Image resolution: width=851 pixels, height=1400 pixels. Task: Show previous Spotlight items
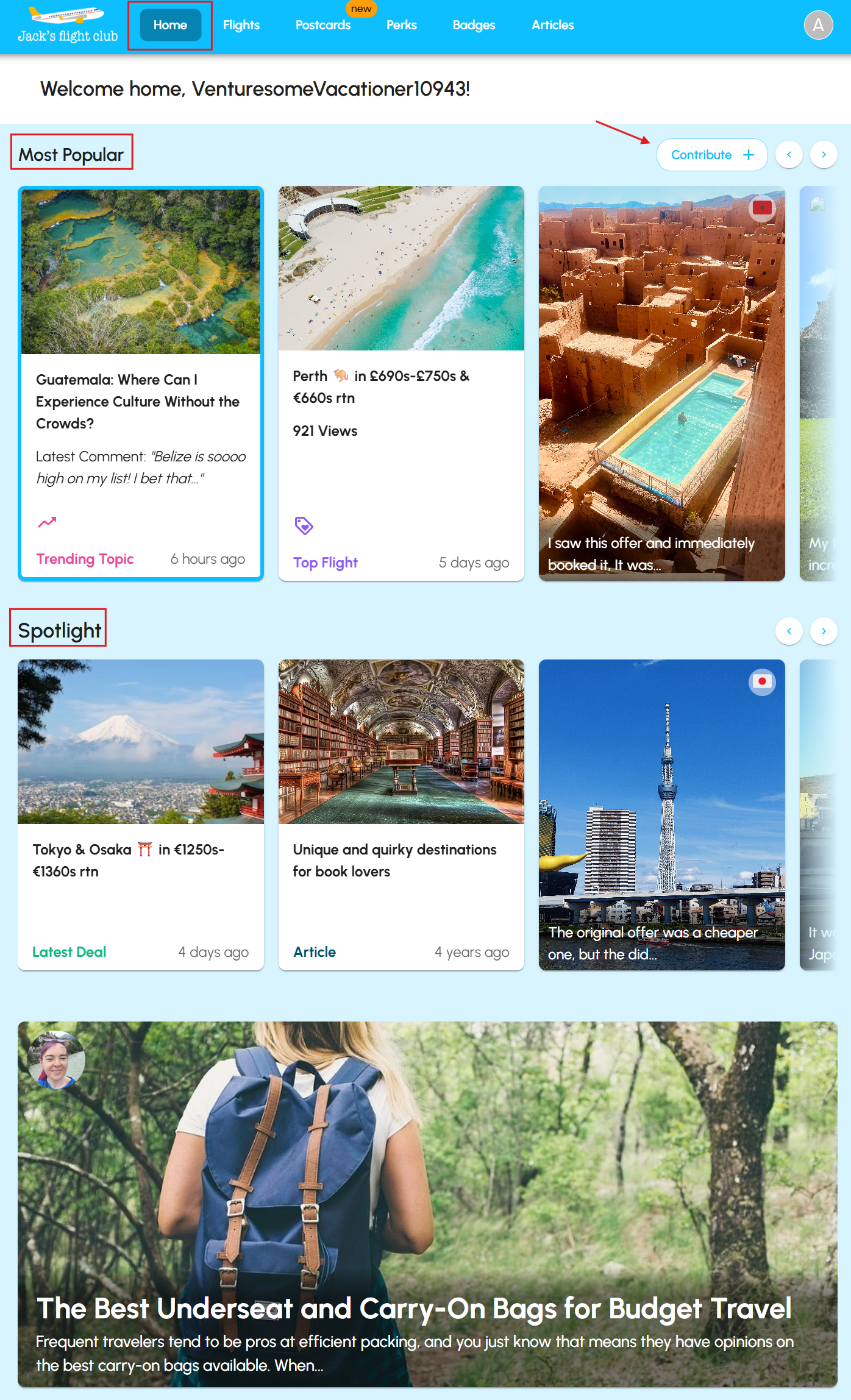point(789,631)
